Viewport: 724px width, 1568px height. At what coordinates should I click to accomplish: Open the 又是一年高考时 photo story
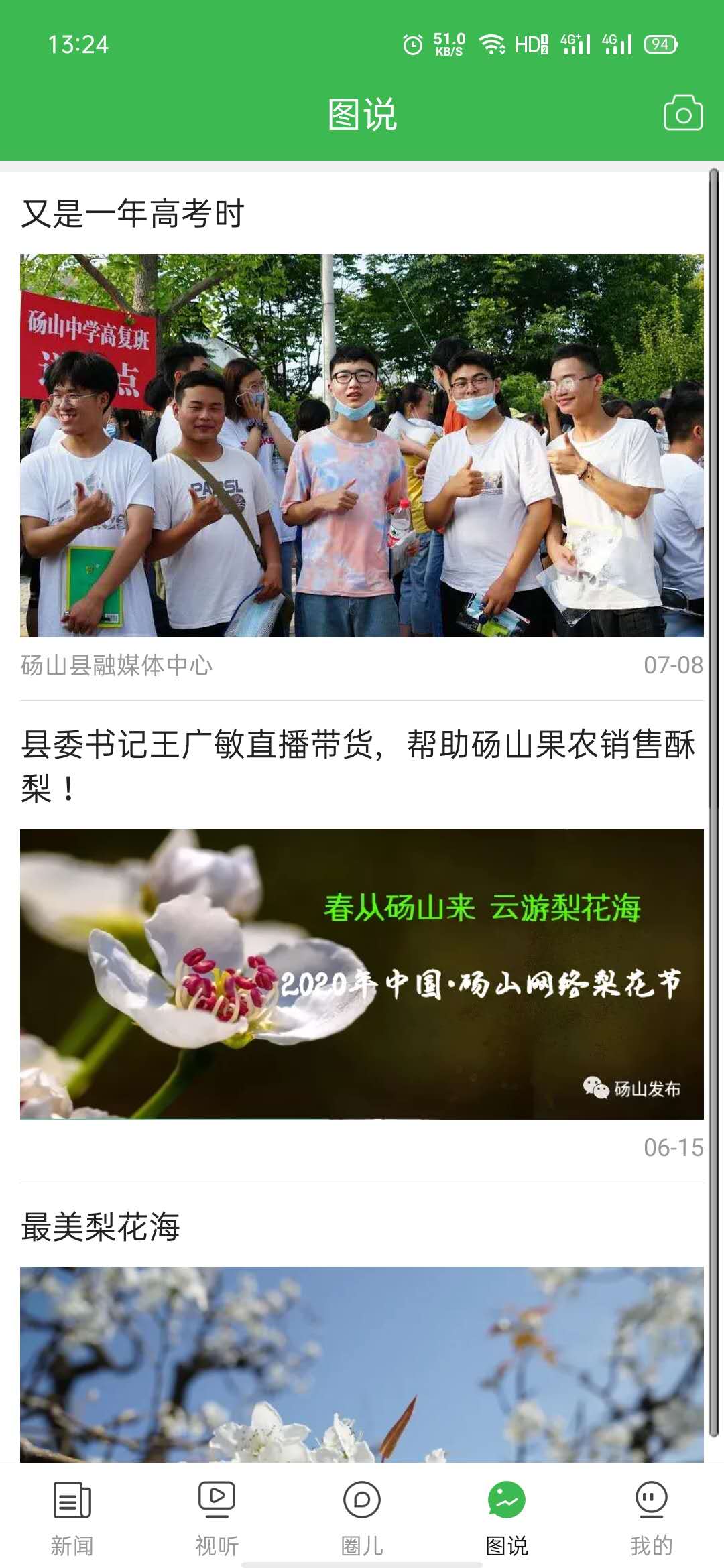pyautogui.click(x=362, y=445)
